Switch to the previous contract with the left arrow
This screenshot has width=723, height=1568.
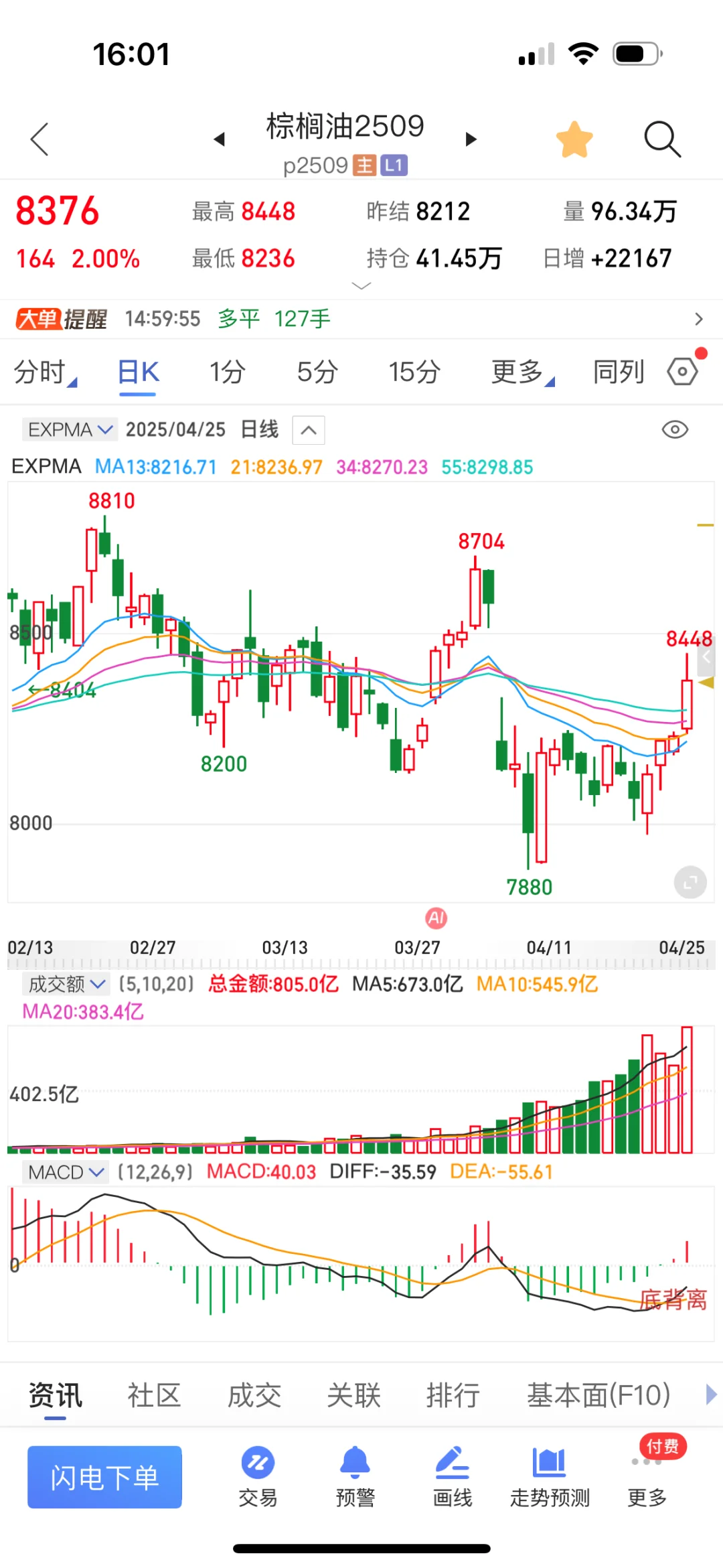point(219,139)
